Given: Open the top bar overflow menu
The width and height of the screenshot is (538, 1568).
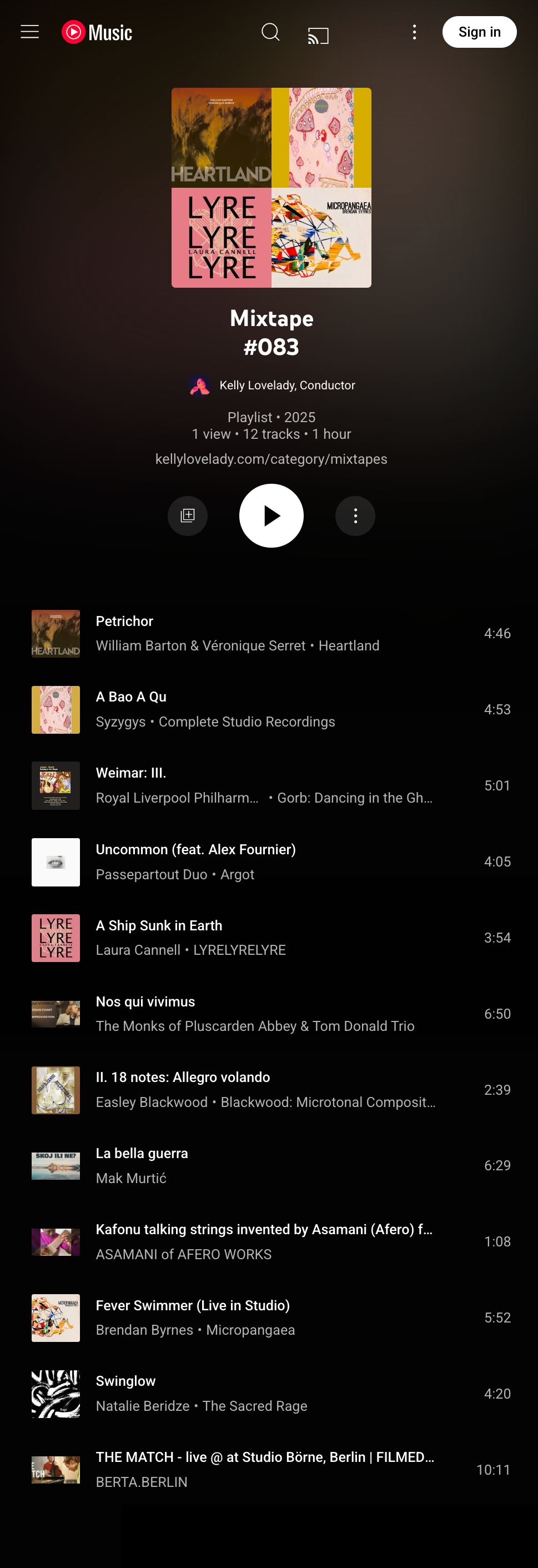Looking at the screenshot, I should pos(414,32).
